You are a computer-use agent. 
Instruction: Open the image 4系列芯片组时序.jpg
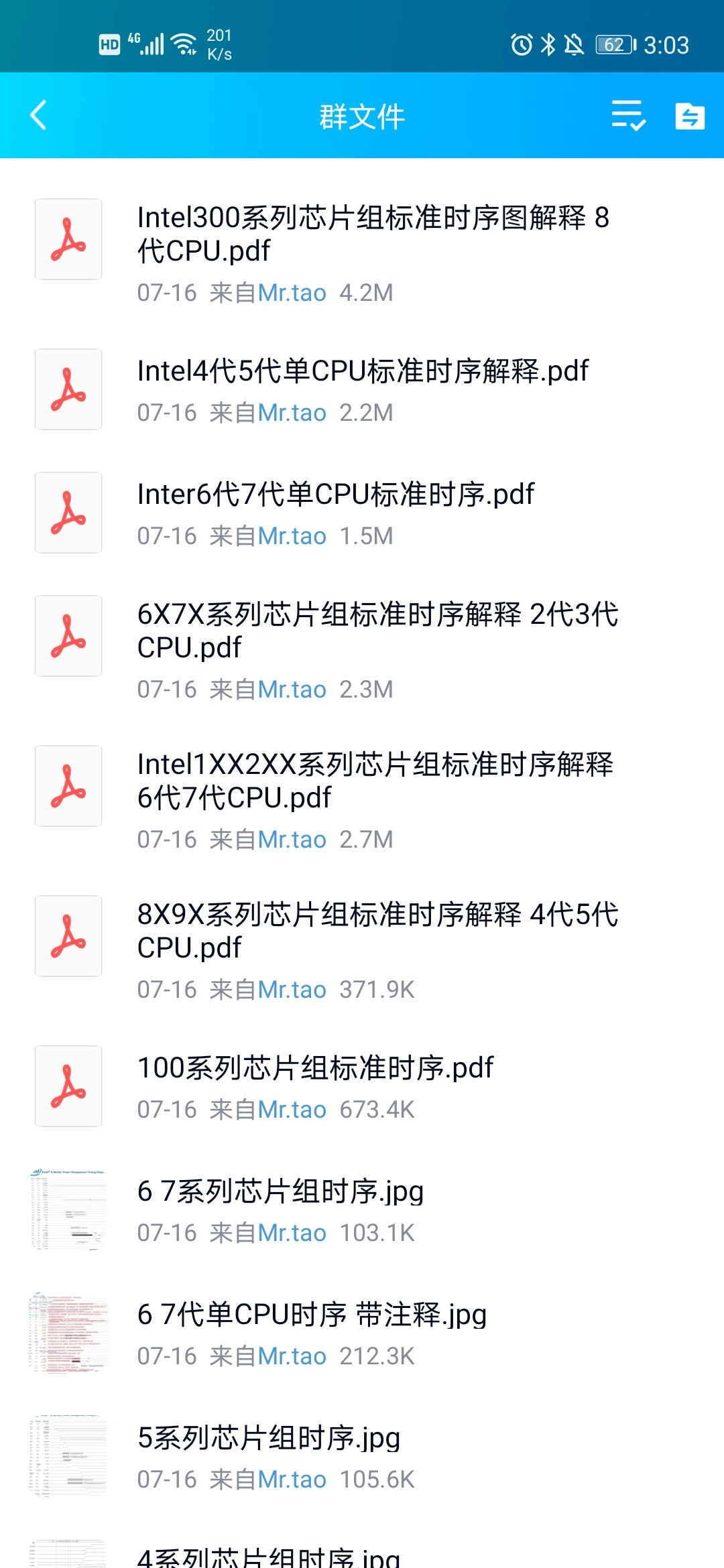(268, 1556)
